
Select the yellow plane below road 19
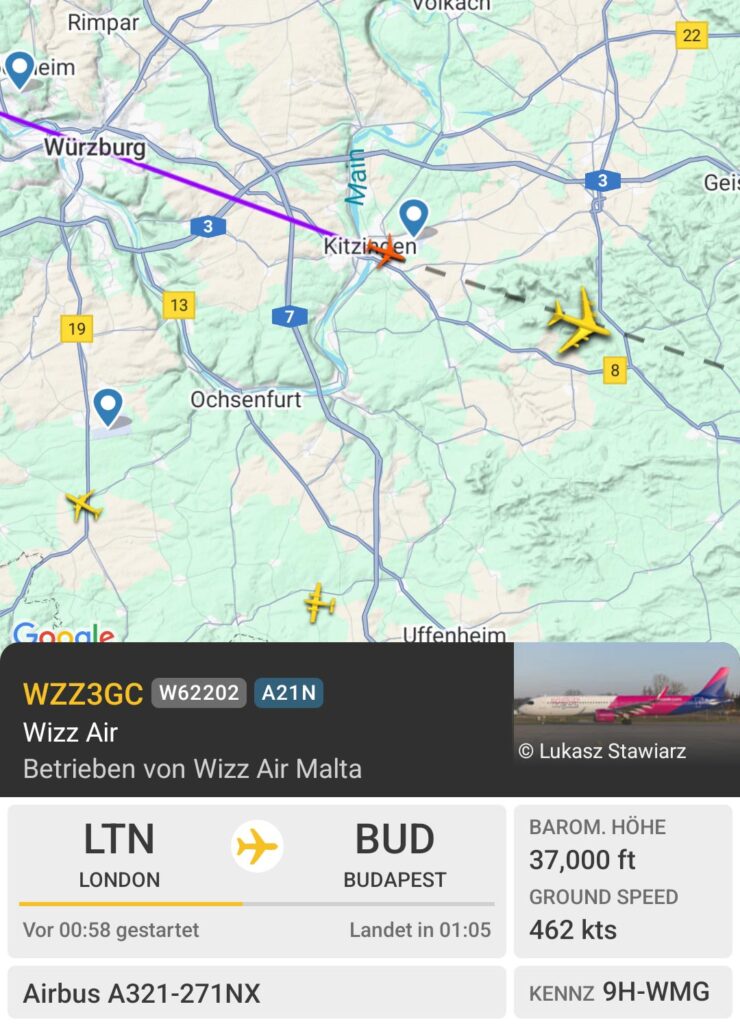(84, 505)
